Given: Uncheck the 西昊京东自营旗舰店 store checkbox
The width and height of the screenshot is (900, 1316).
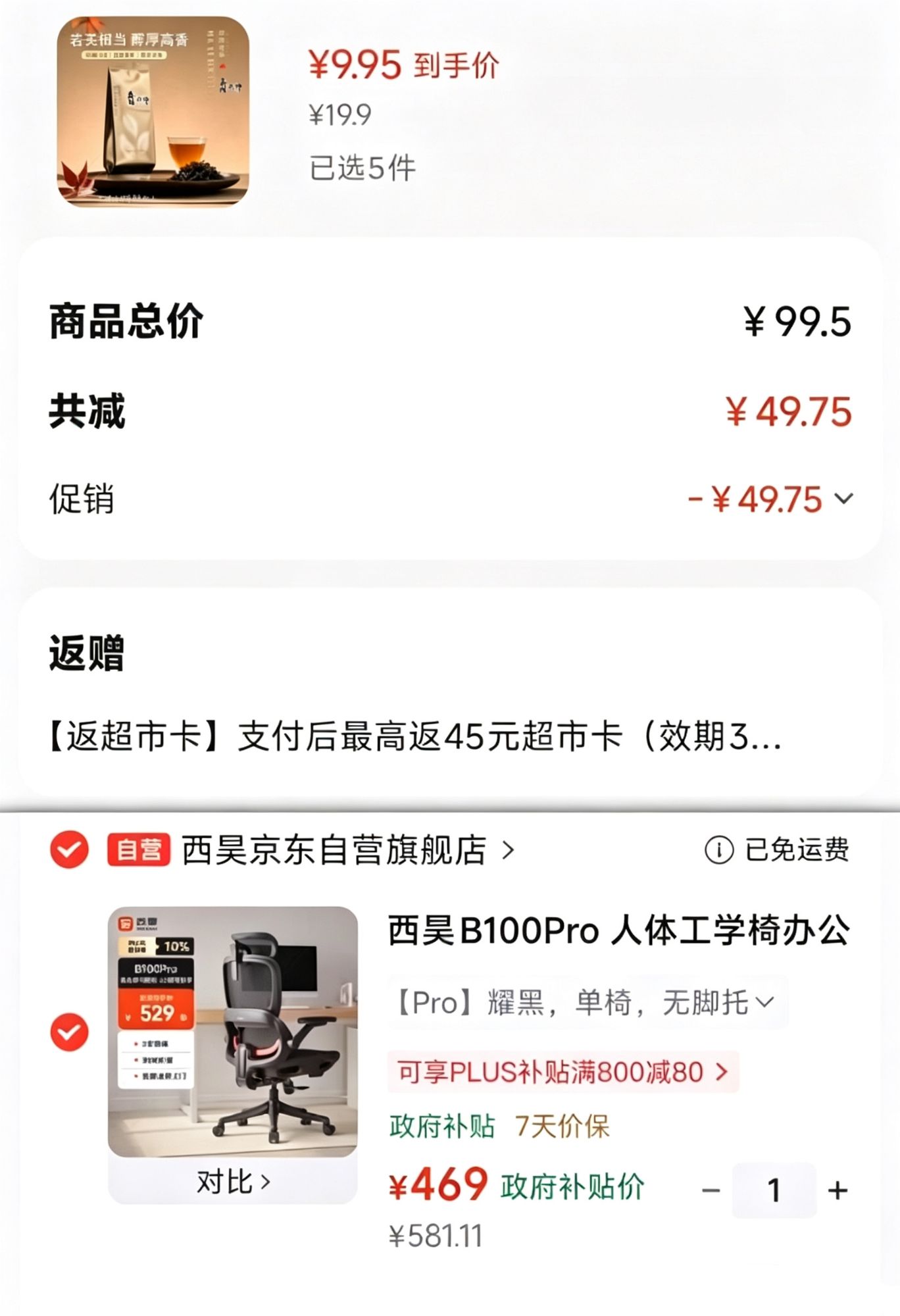Looking at the screenshot, I should [69, 849].
